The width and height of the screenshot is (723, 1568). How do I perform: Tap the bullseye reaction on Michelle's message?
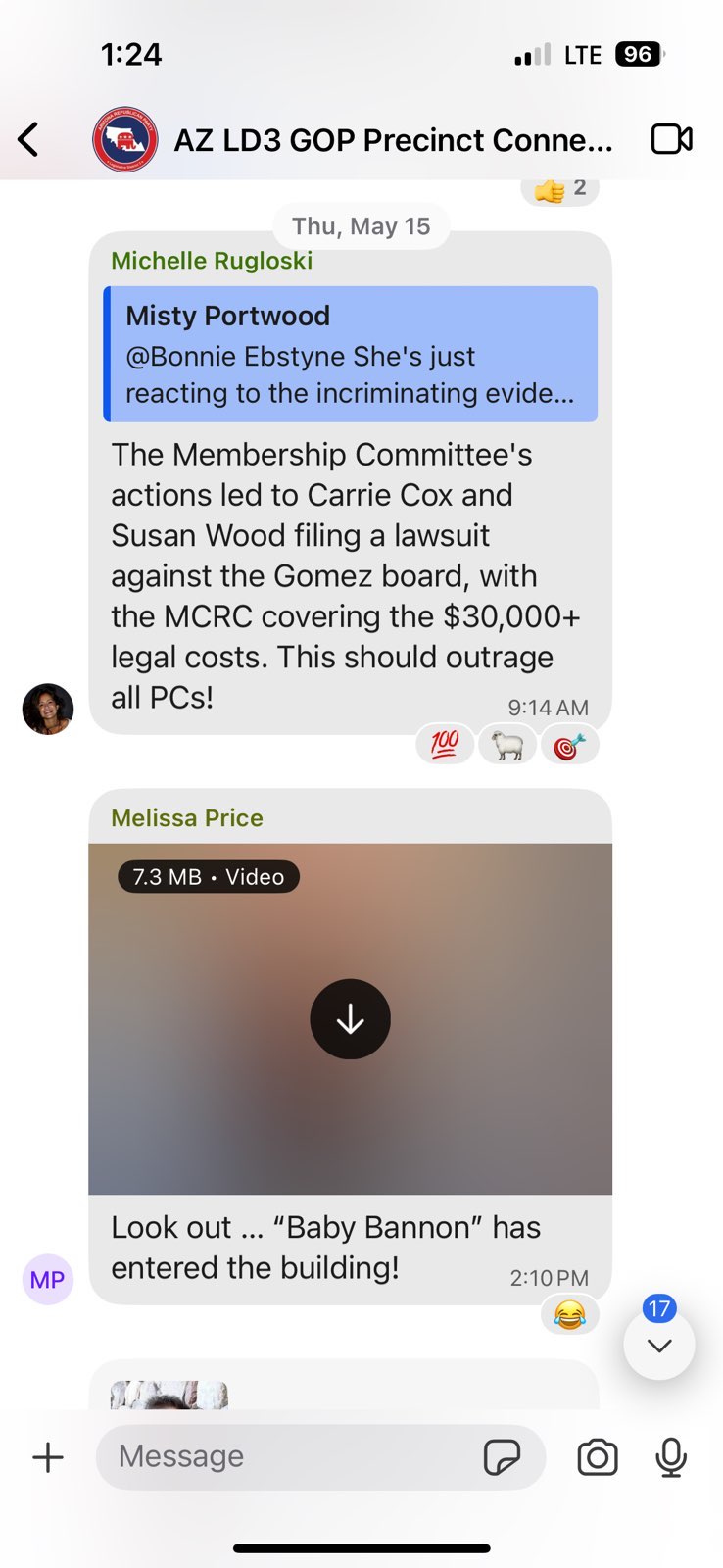[x=569, y=746]
